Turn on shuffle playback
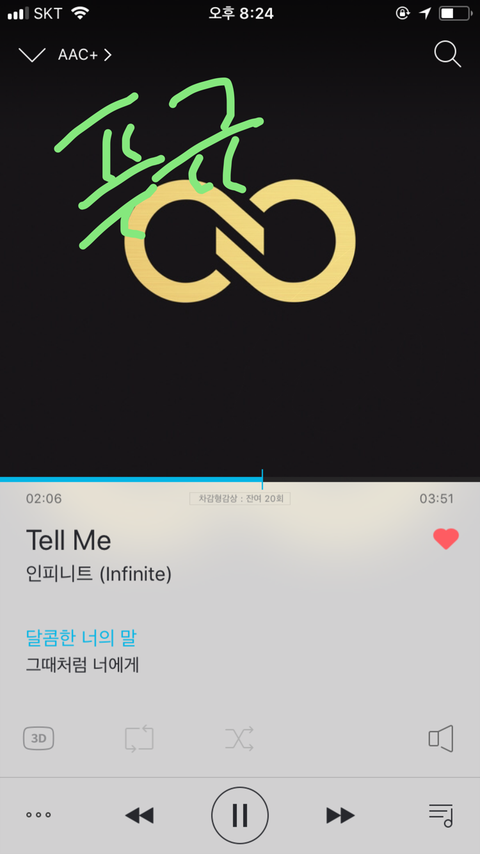 coord(239,739)
